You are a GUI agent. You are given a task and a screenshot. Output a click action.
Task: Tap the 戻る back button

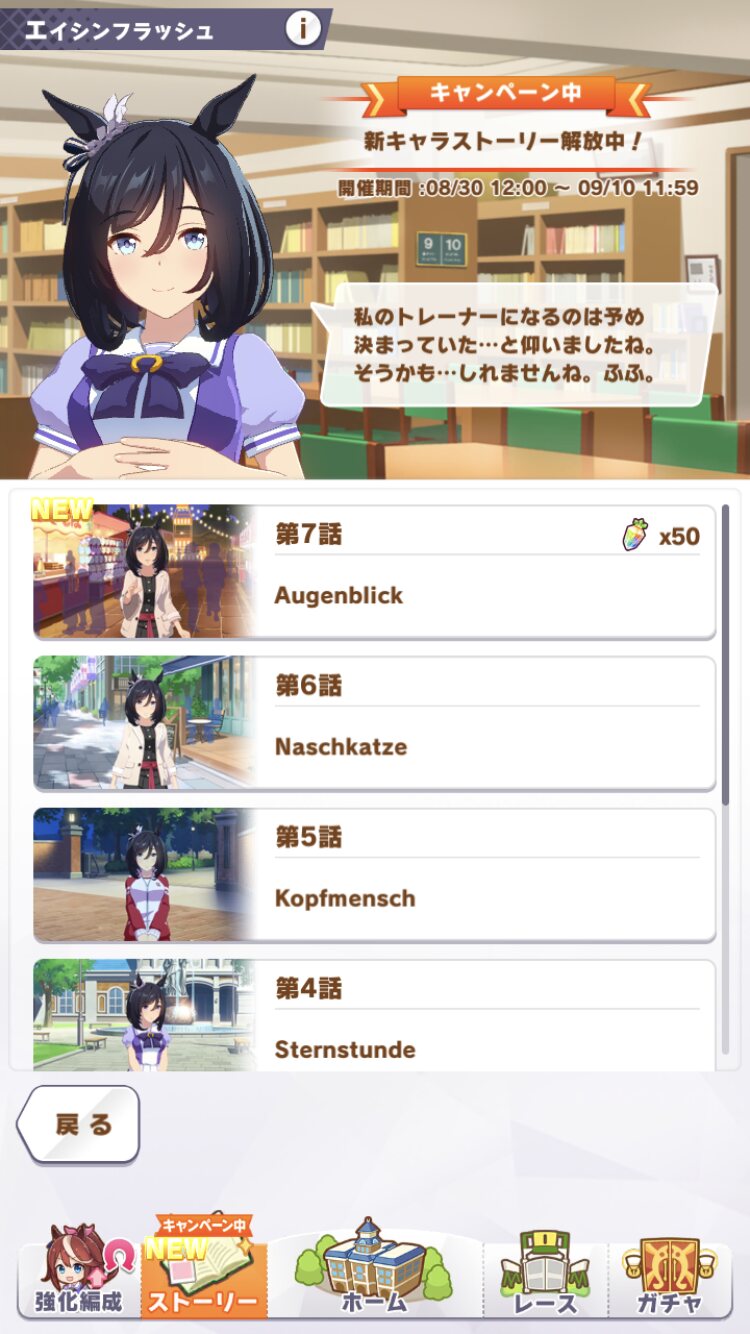[x=79, y=1124]
